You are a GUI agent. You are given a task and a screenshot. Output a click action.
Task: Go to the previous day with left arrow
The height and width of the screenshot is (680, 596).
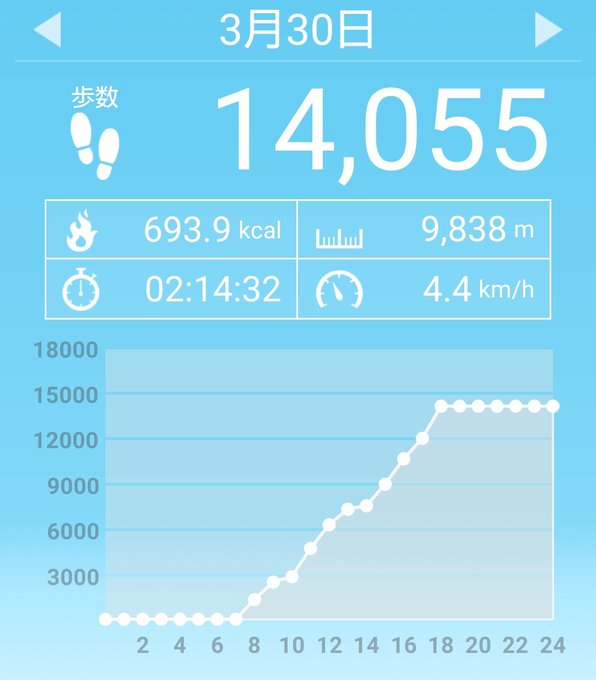click(x=48, y=29)
